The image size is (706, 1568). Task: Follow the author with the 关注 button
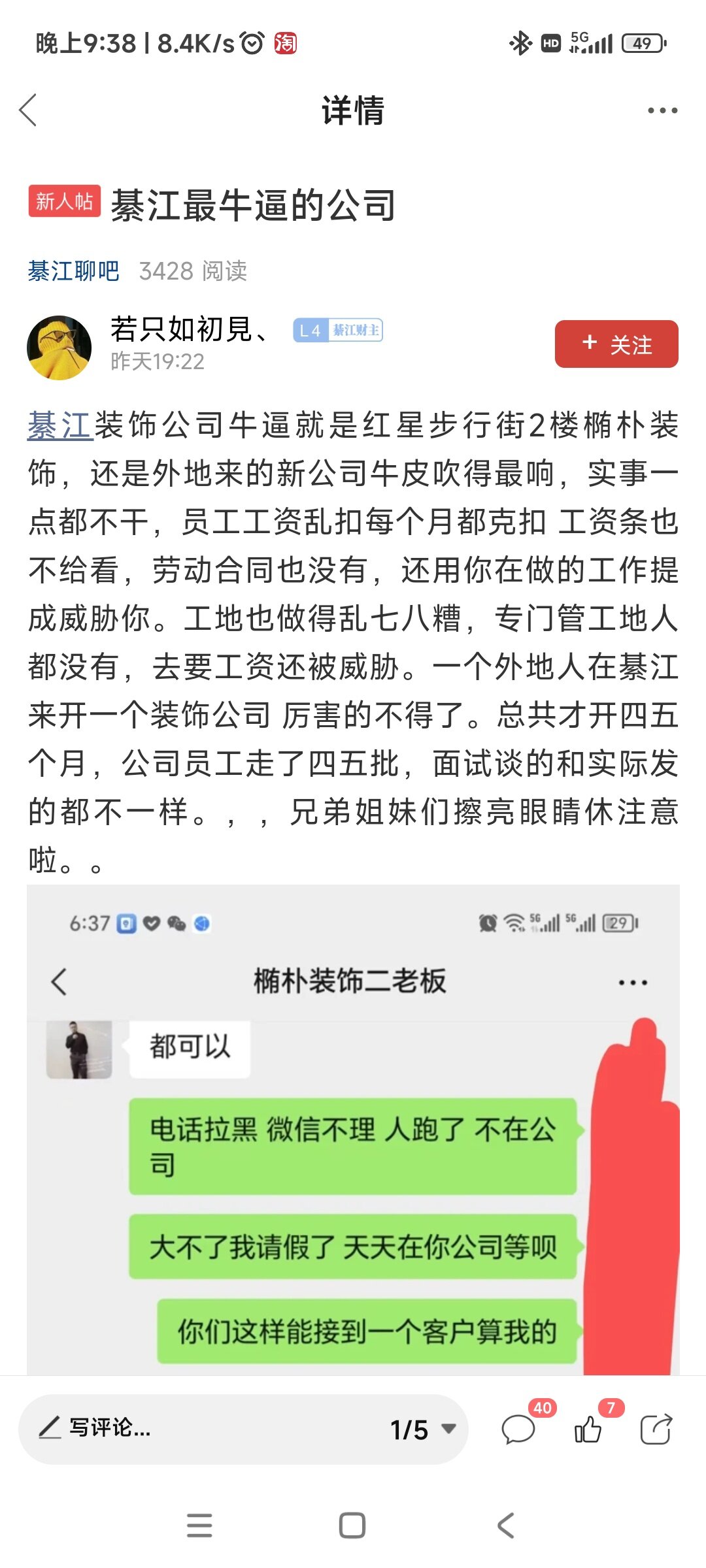point(616,344)
